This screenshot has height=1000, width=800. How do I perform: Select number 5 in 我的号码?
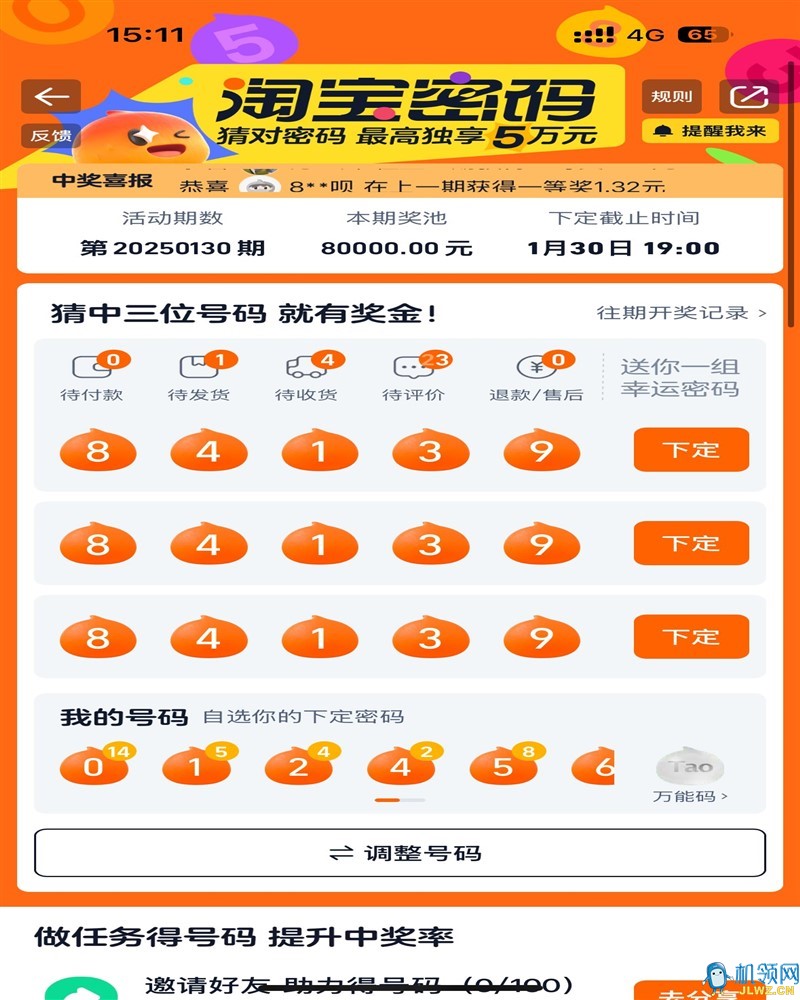tap(504, 767)
